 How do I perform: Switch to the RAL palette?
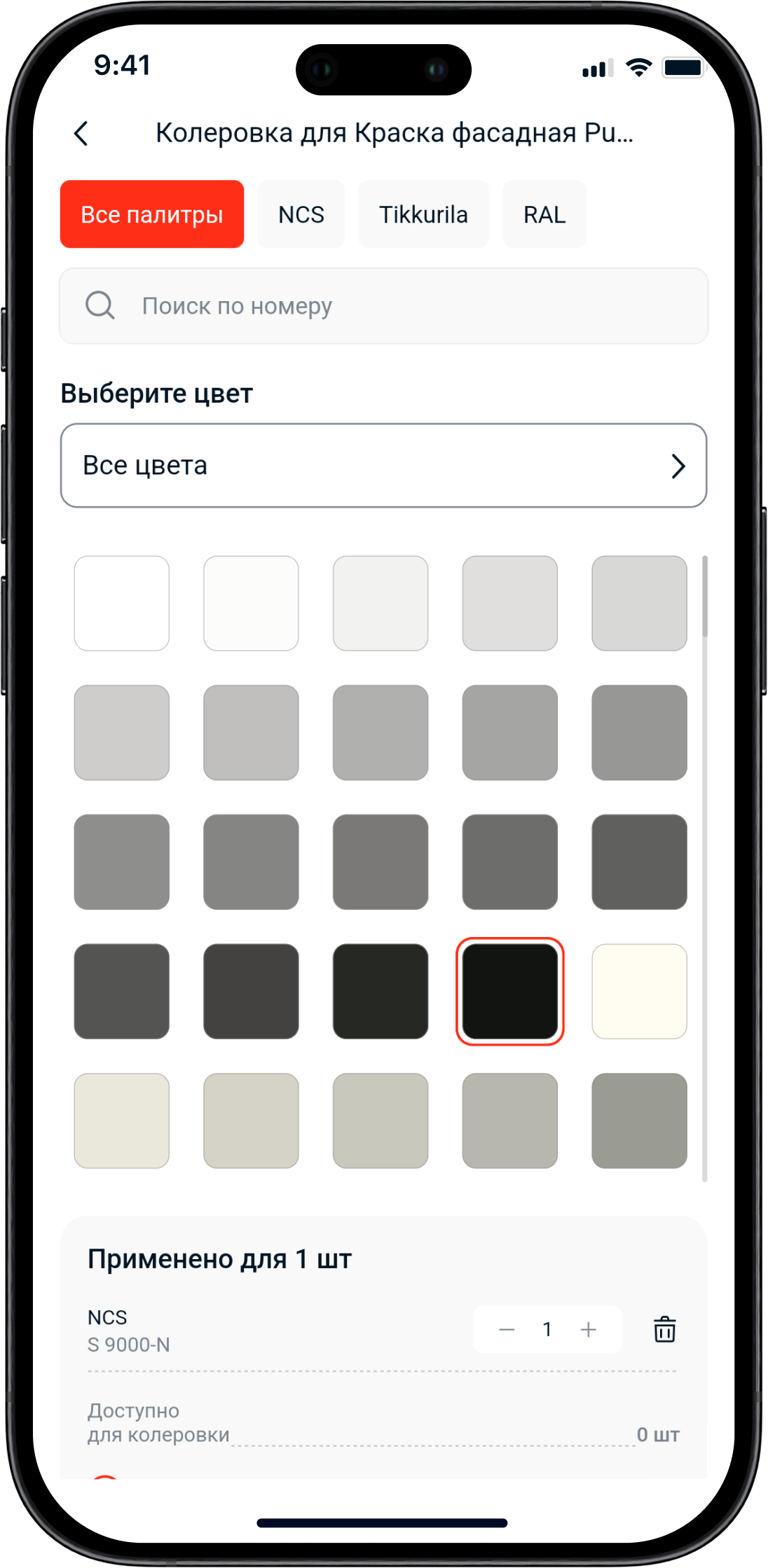click(x=544, y=214)
